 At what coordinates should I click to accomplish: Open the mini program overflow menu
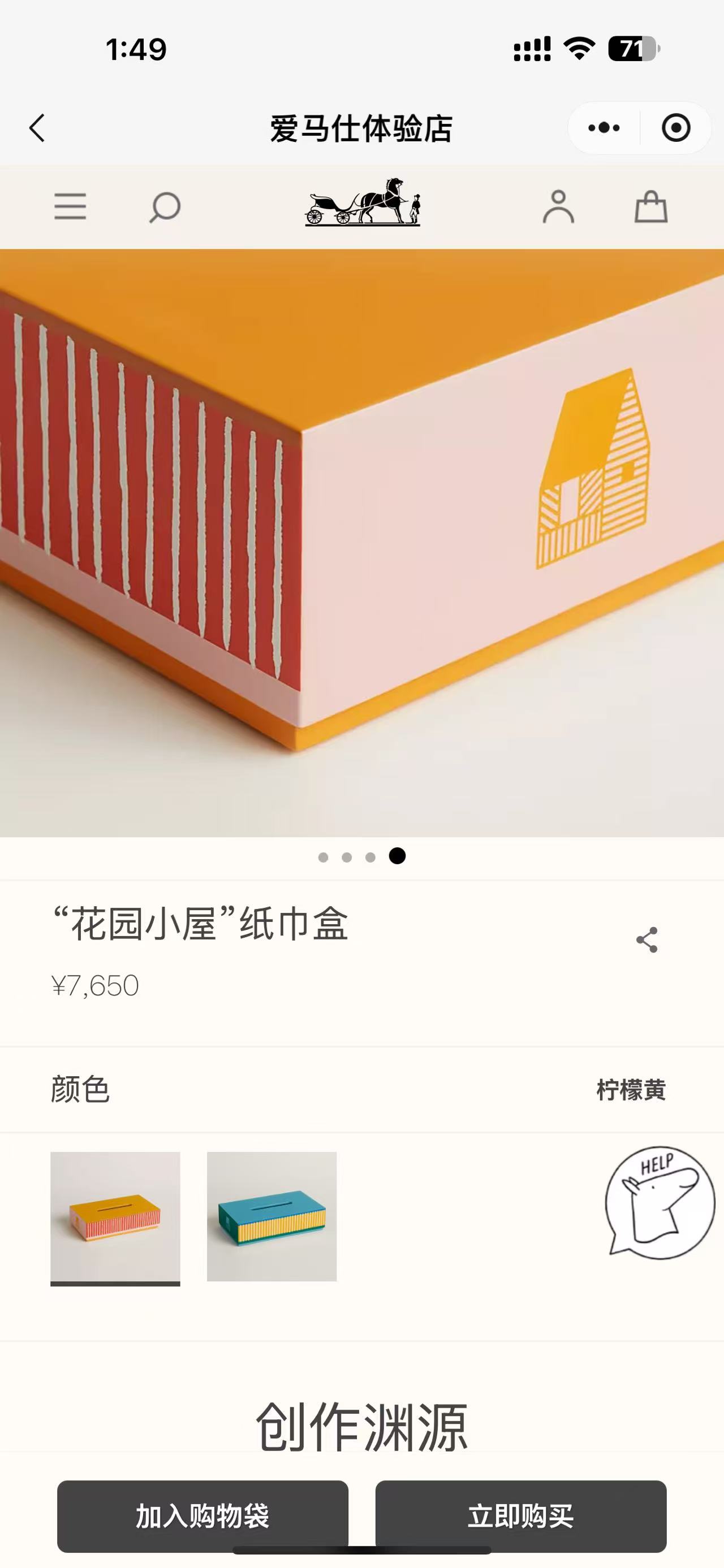604,128
